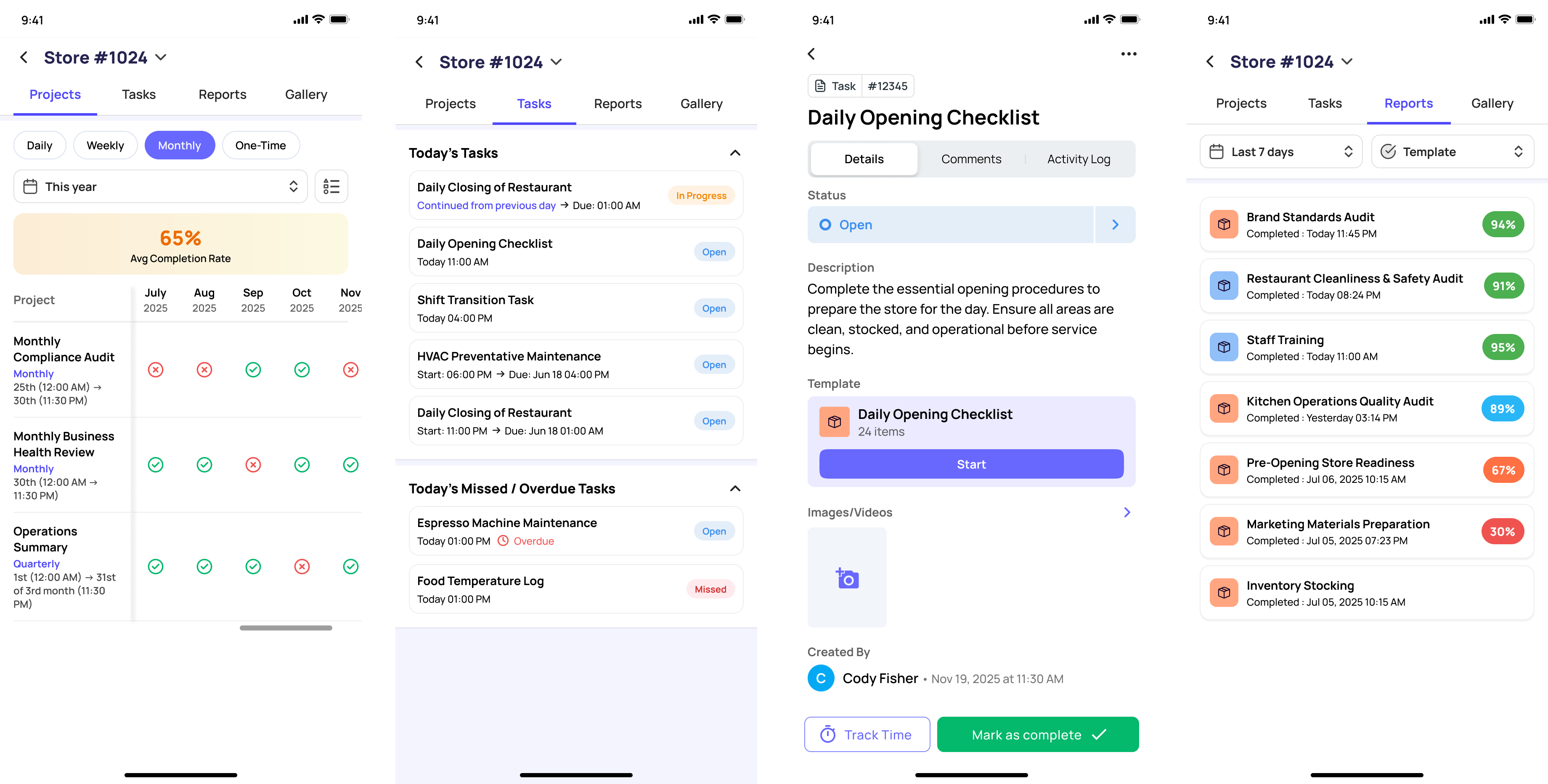Open the Last 7 days dropdown

[x=1280, y=152]
